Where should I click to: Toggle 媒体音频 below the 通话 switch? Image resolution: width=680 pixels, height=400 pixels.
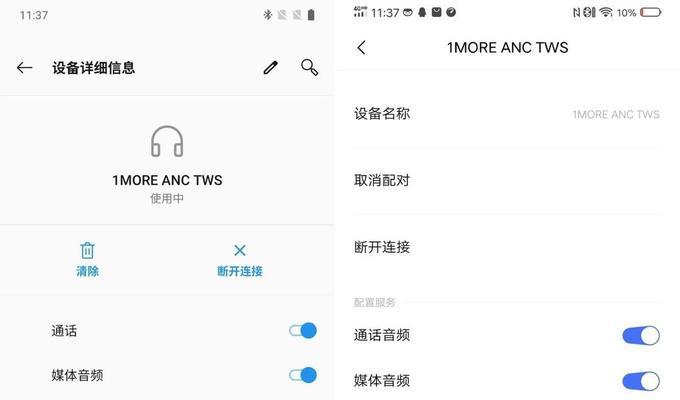[303, 375]
